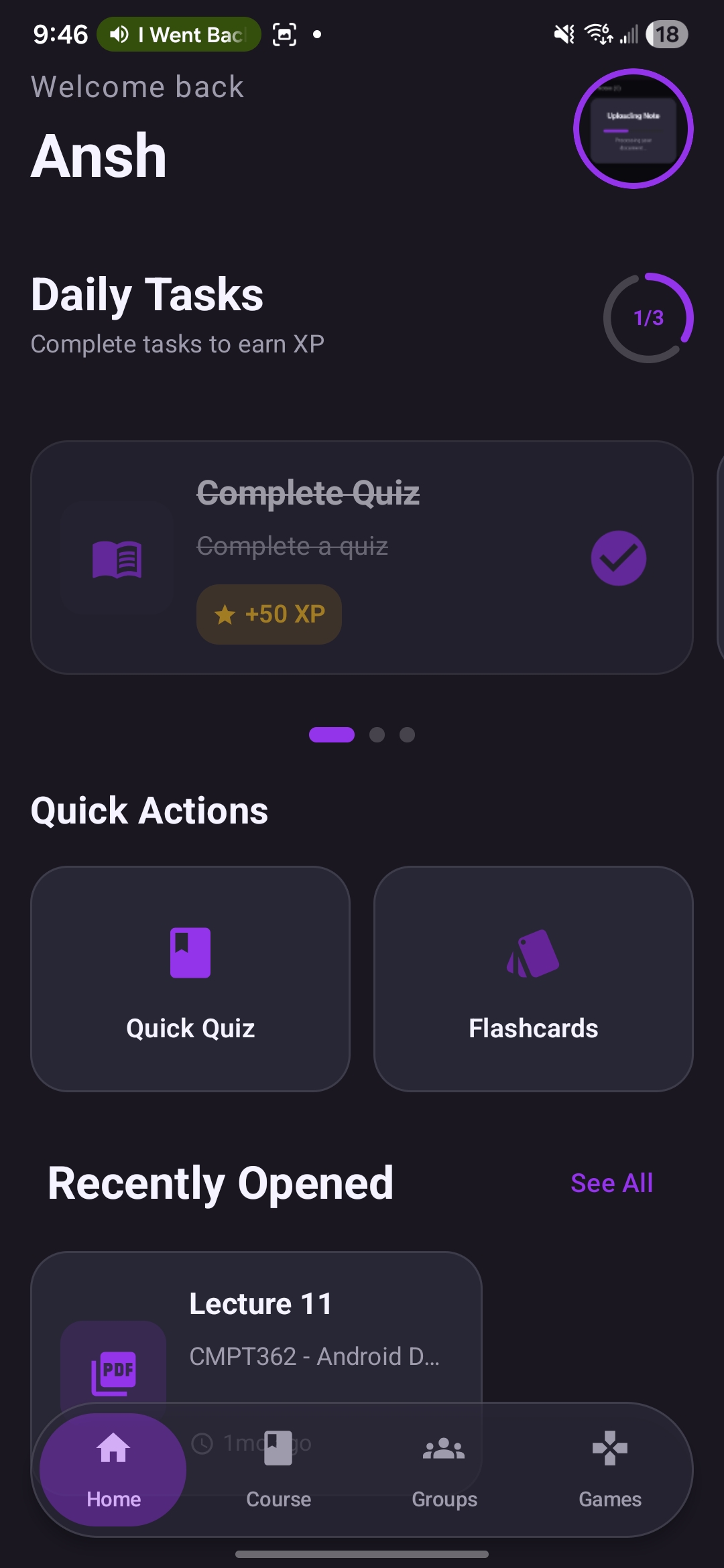Open Flashcards quick action
The height and width of the screenshot is (1568, 724).
coord(533,979)
